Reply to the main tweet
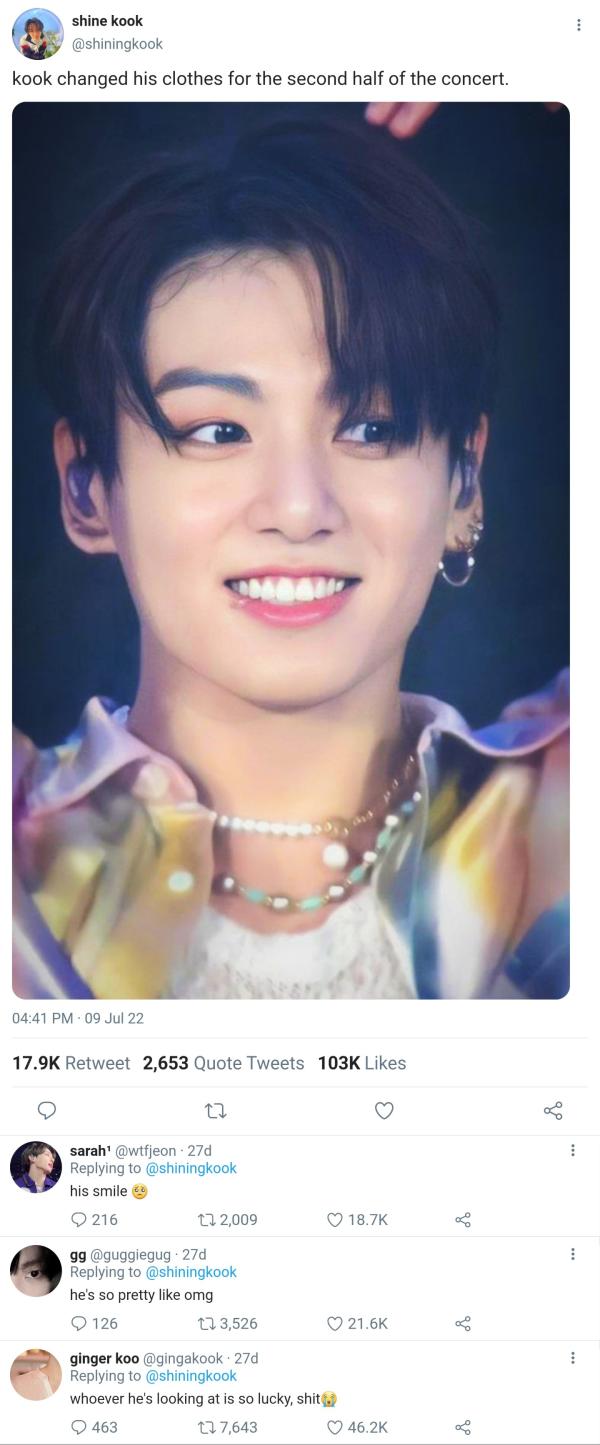The image size is (600, 1445). (46, 1110)
